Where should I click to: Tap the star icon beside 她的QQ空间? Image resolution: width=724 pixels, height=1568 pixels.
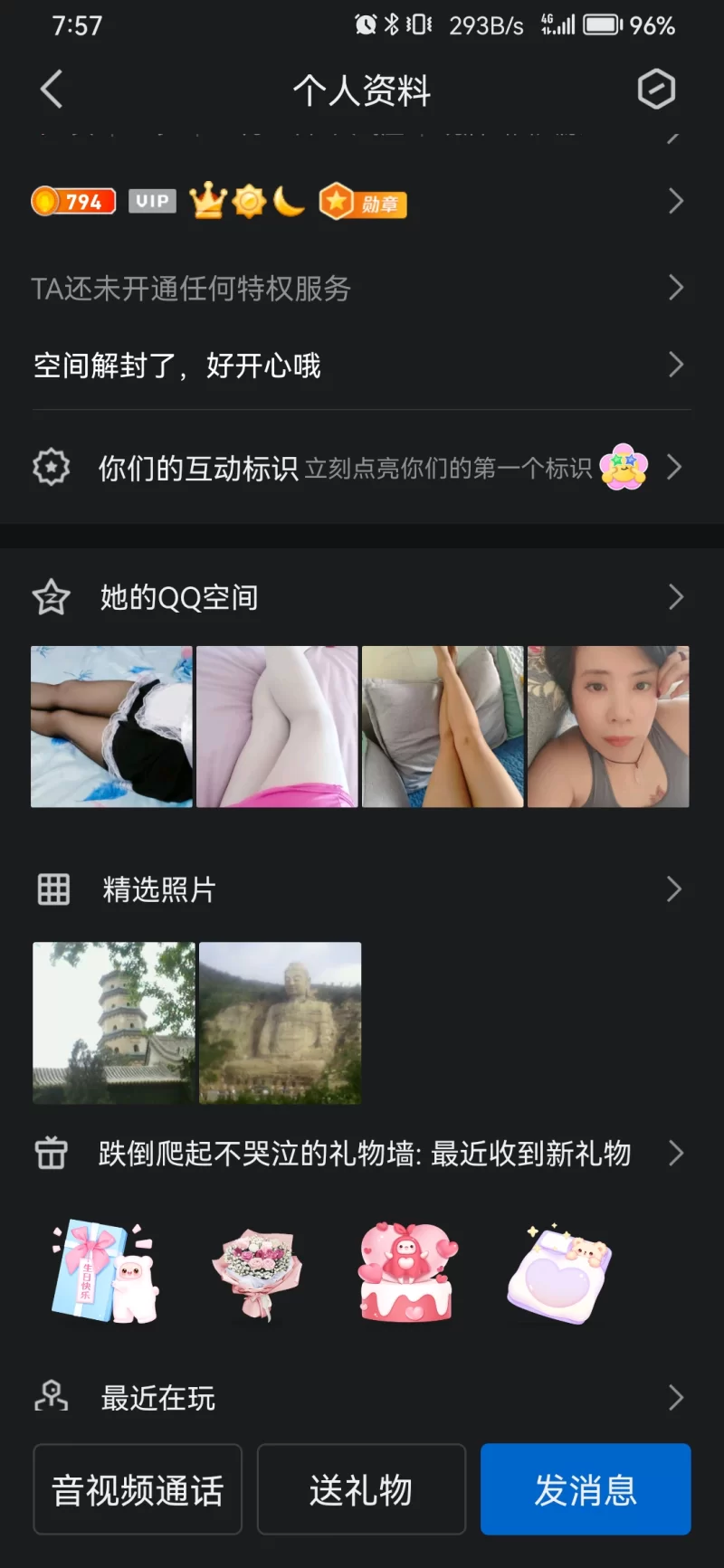click(x=52, y=596)
